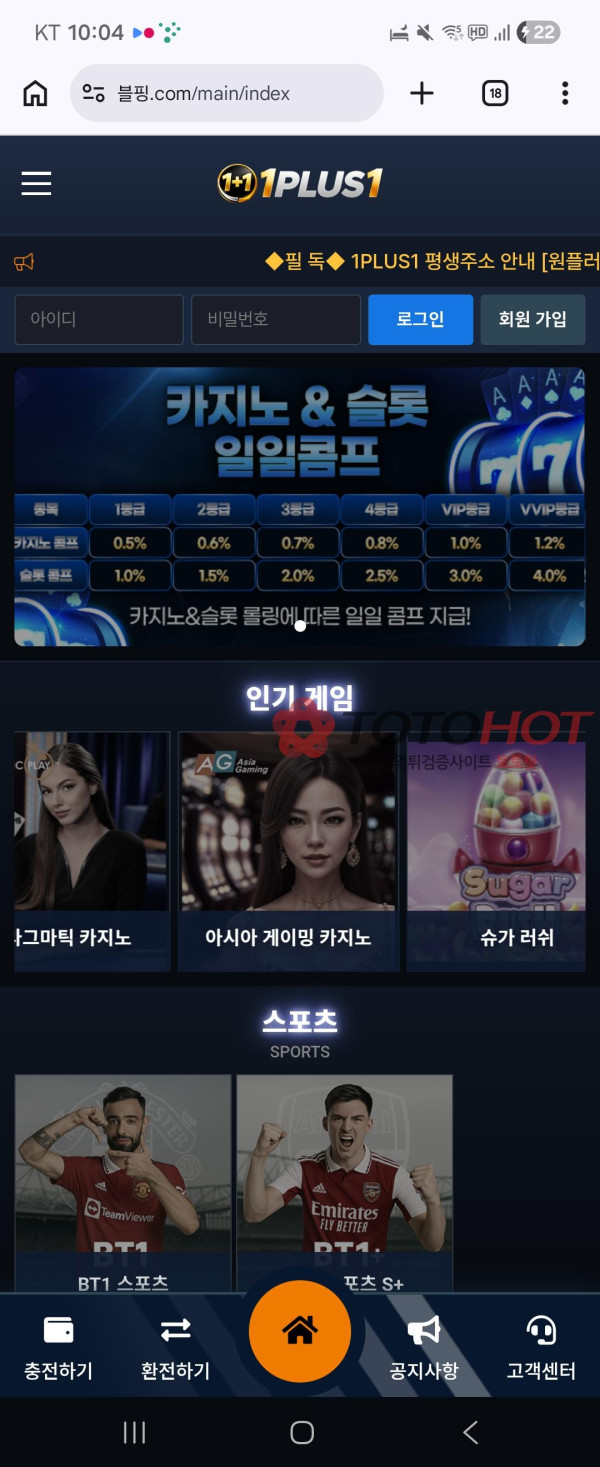
Task: Tap the browser home icon
Action: coord(35,94)
